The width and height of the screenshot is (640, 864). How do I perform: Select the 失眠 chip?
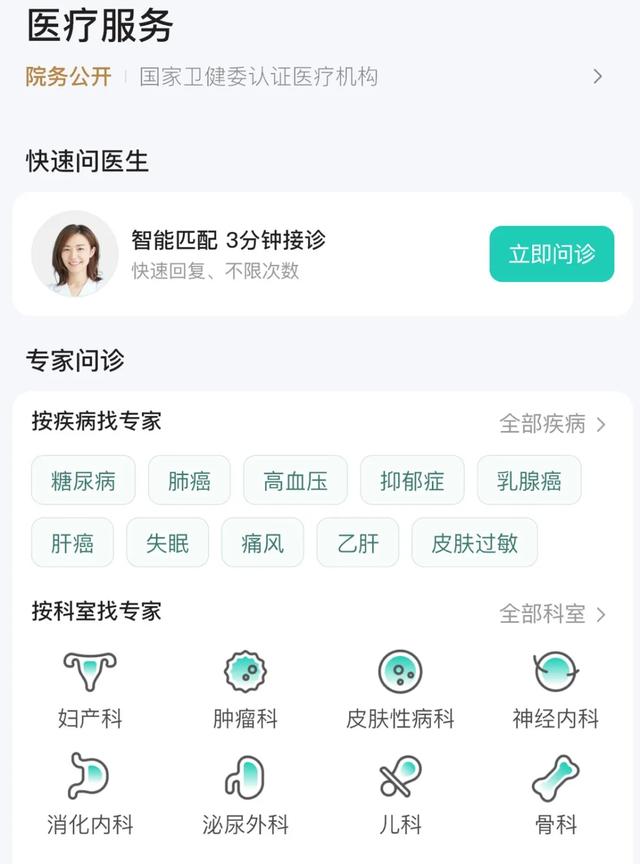point(167,543)
